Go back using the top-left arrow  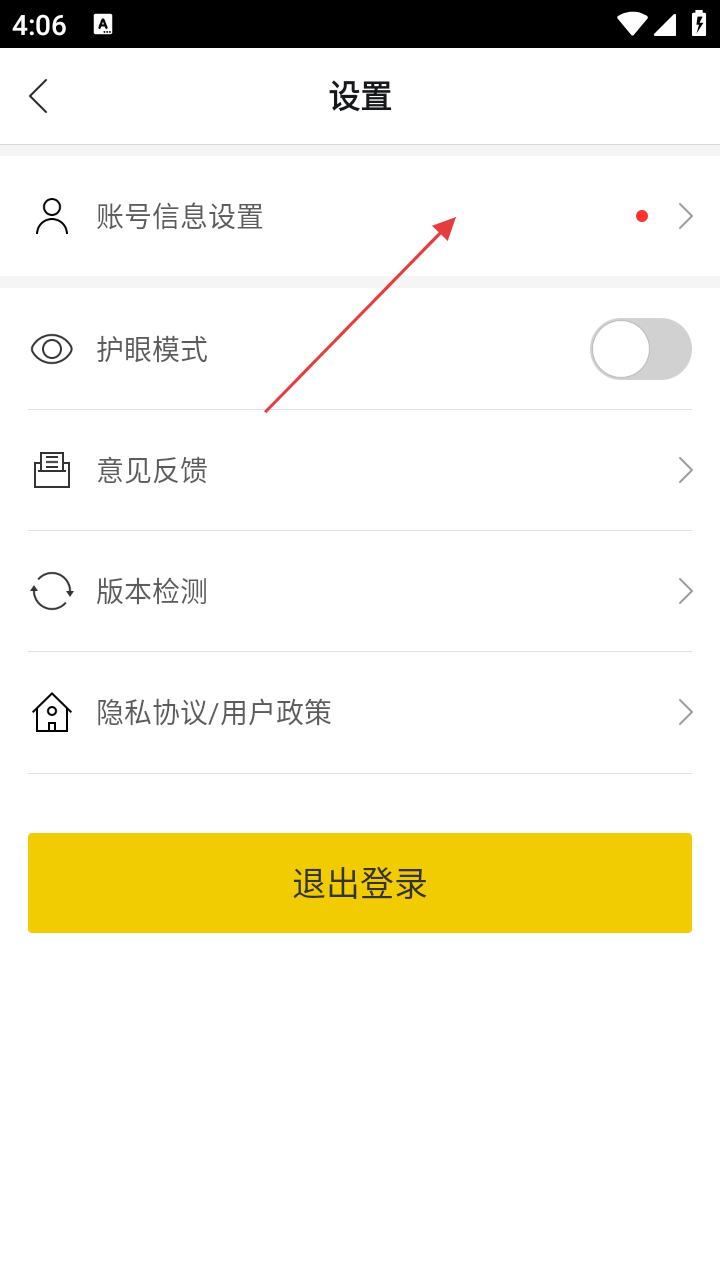38,96
